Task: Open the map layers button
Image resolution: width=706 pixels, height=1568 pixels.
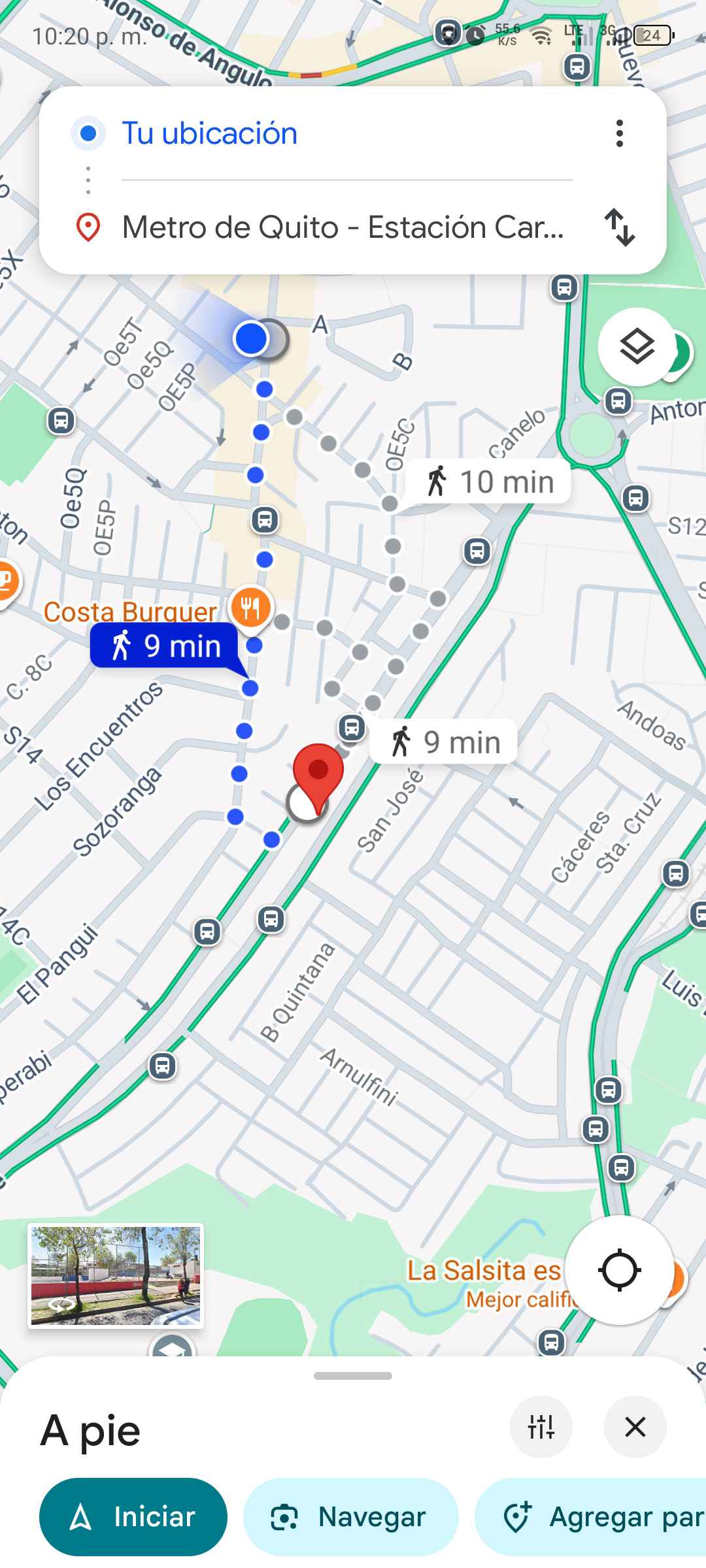Action: [637, 346]
